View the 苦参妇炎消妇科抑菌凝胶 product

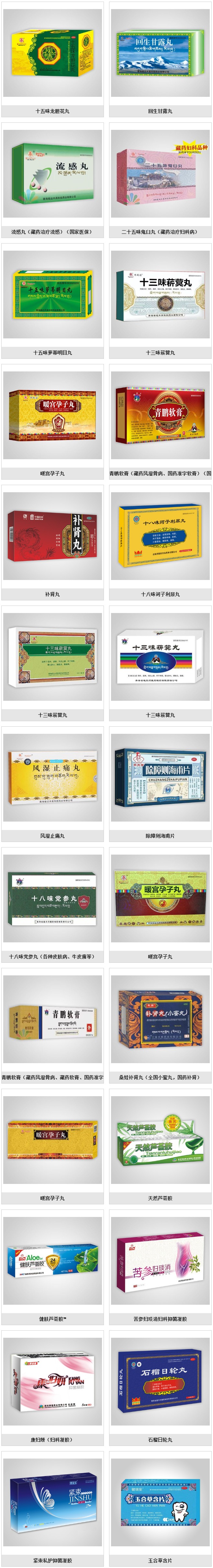coord(160,1257)
